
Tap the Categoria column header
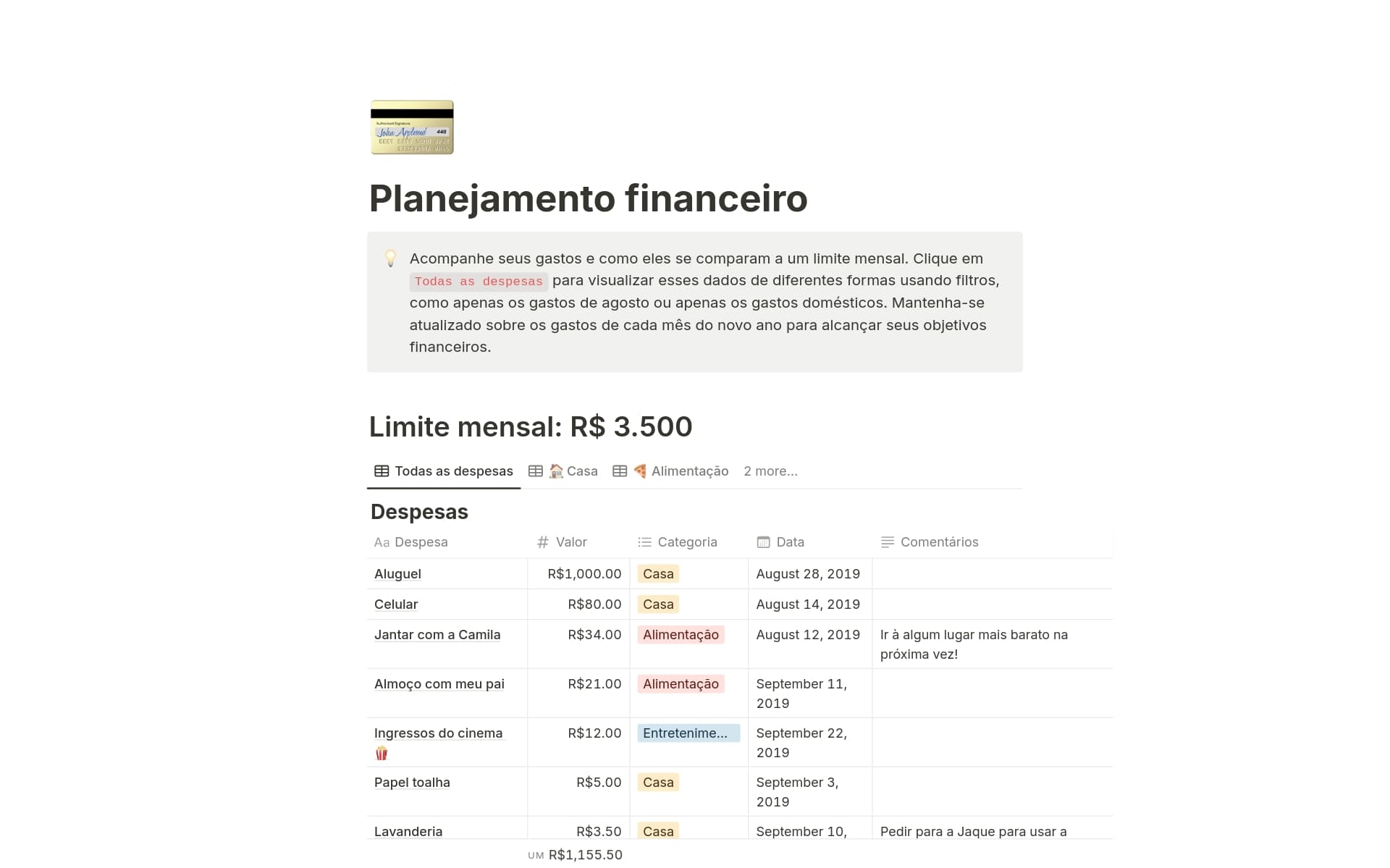[686, 542]
